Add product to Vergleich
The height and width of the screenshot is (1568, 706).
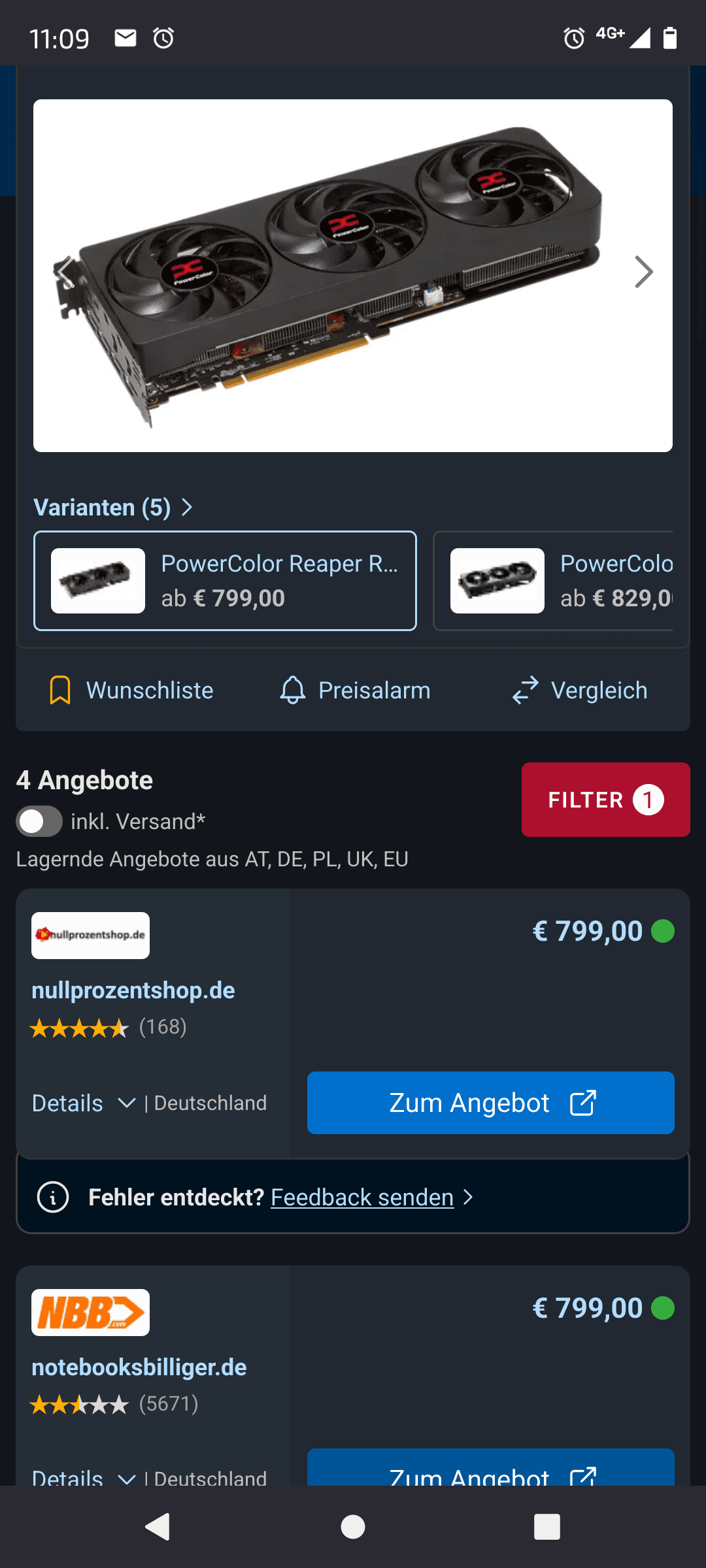point(580,691)
